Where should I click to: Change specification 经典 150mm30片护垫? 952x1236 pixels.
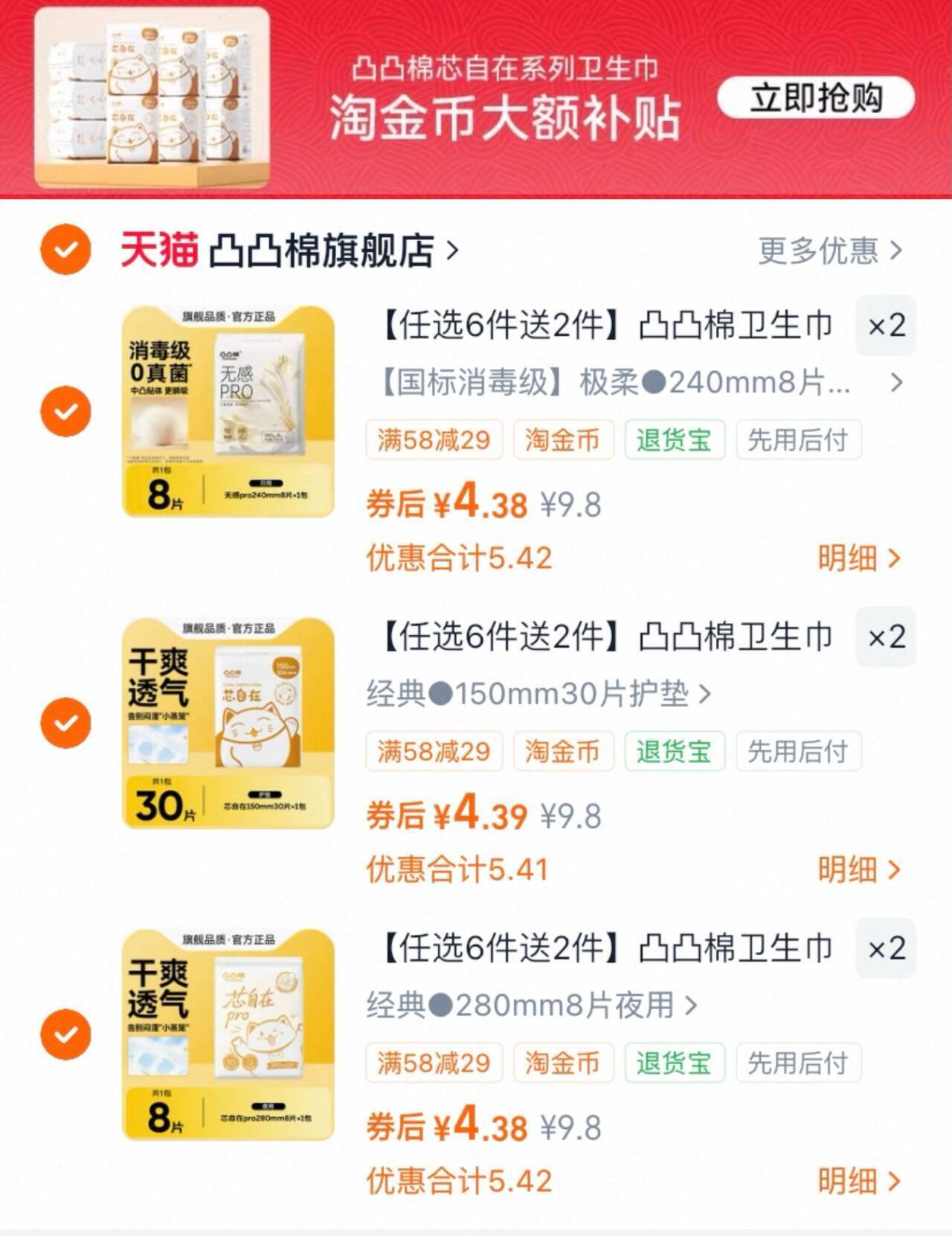click(x=538, y=694)
